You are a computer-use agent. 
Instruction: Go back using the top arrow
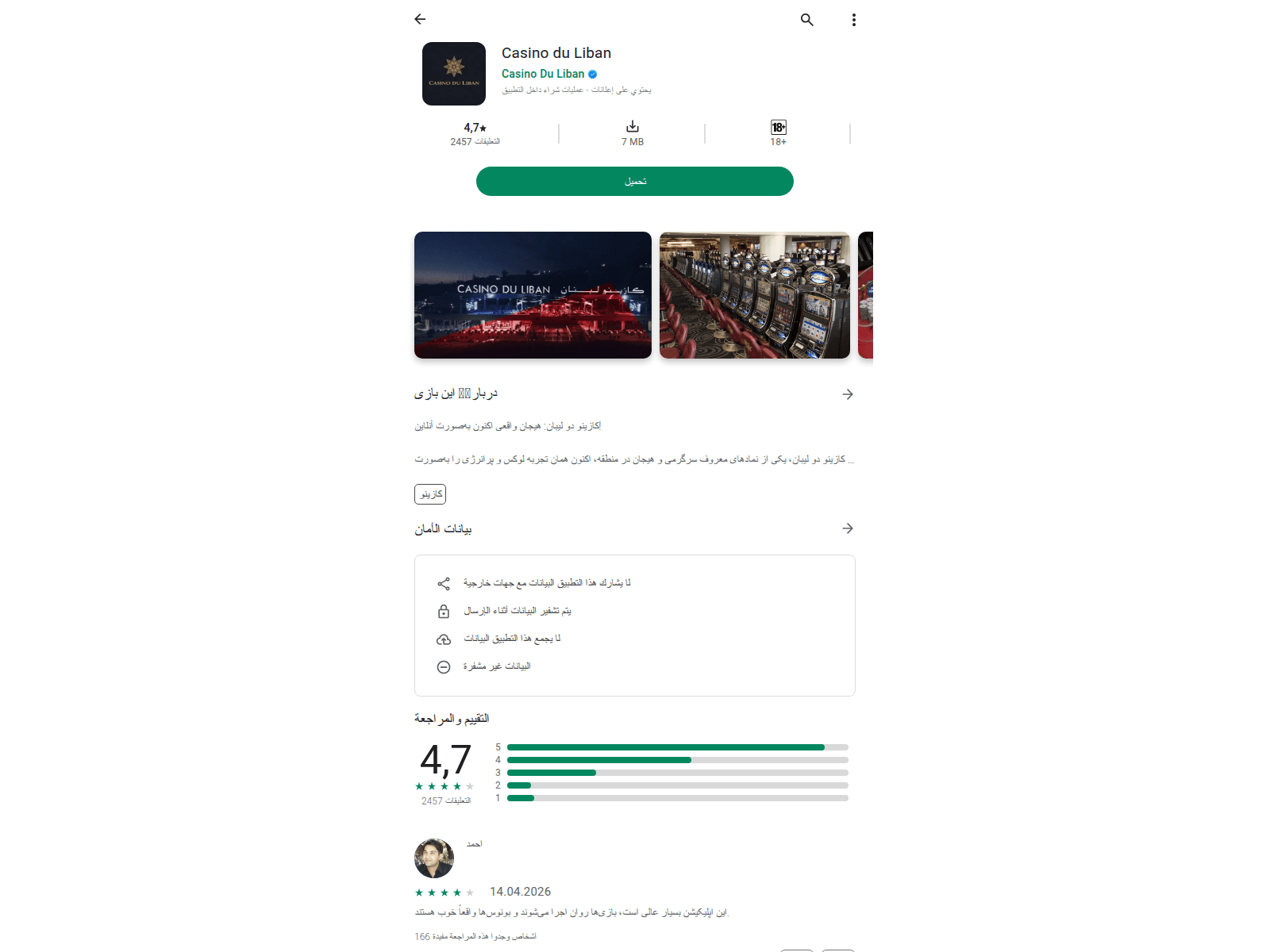(x=420, y=19)
